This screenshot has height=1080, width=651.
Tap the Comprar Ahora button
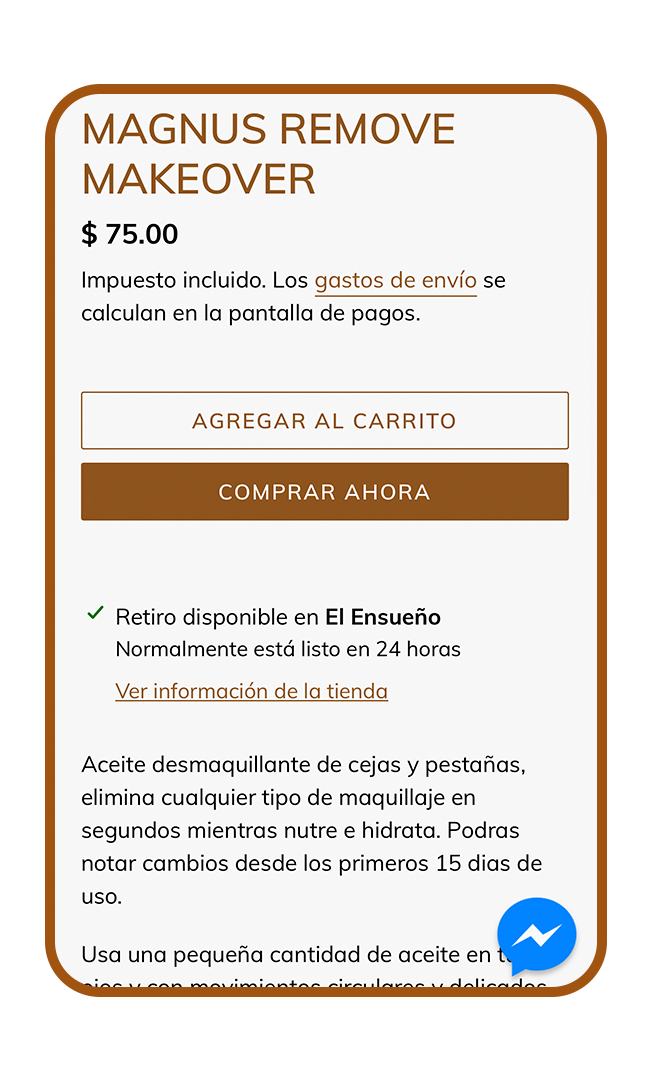324,492
